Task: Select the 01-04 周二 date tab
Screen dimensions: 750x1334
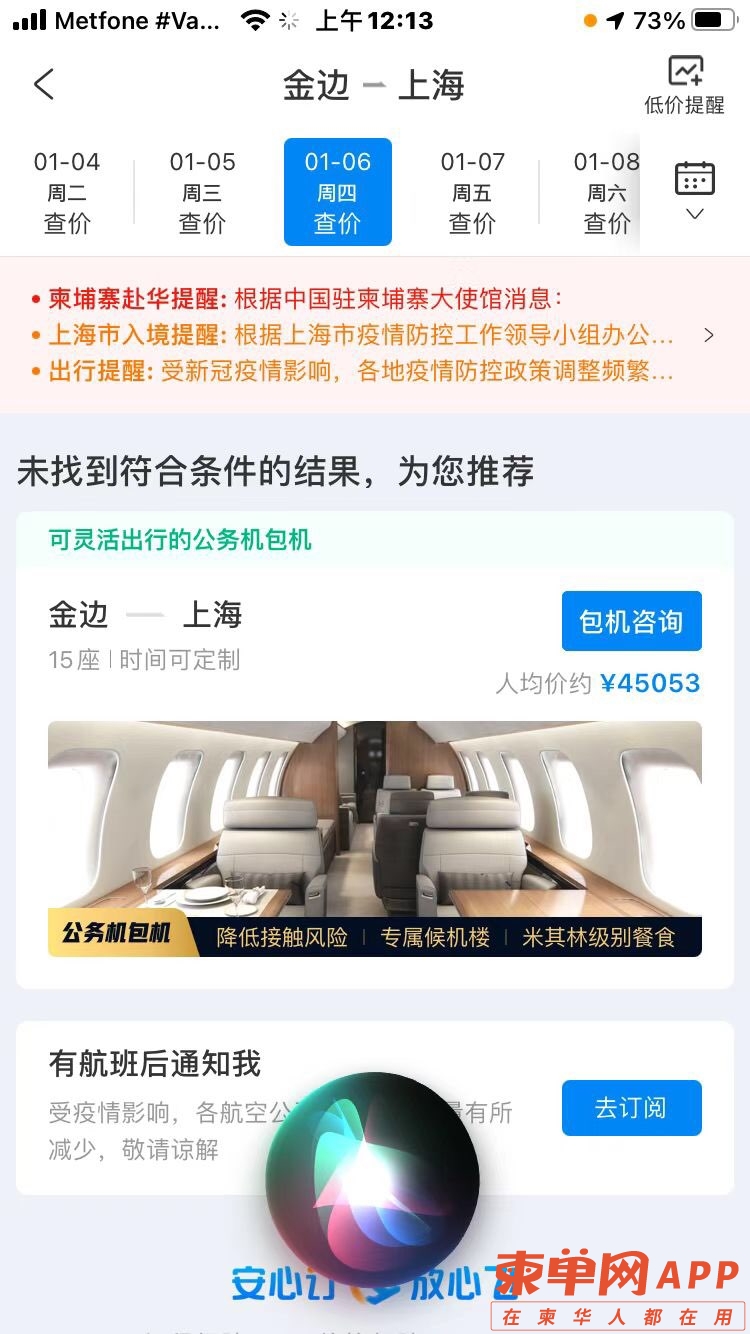Action: pyautogui.click(x=67, y=192)
